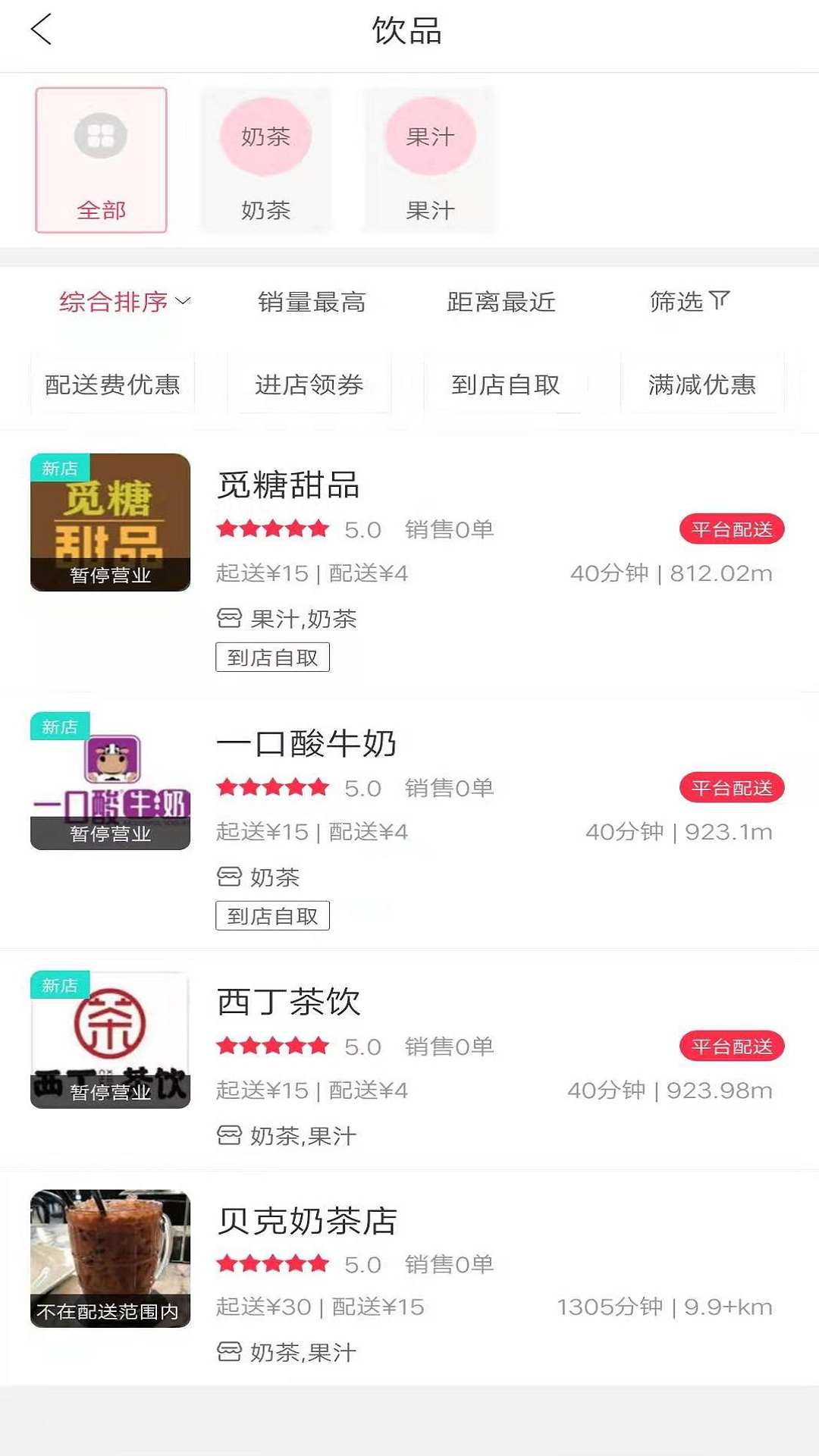Enable the 进店领券 filter chip
The image size is (819, 1456).
tap(310, 385)
